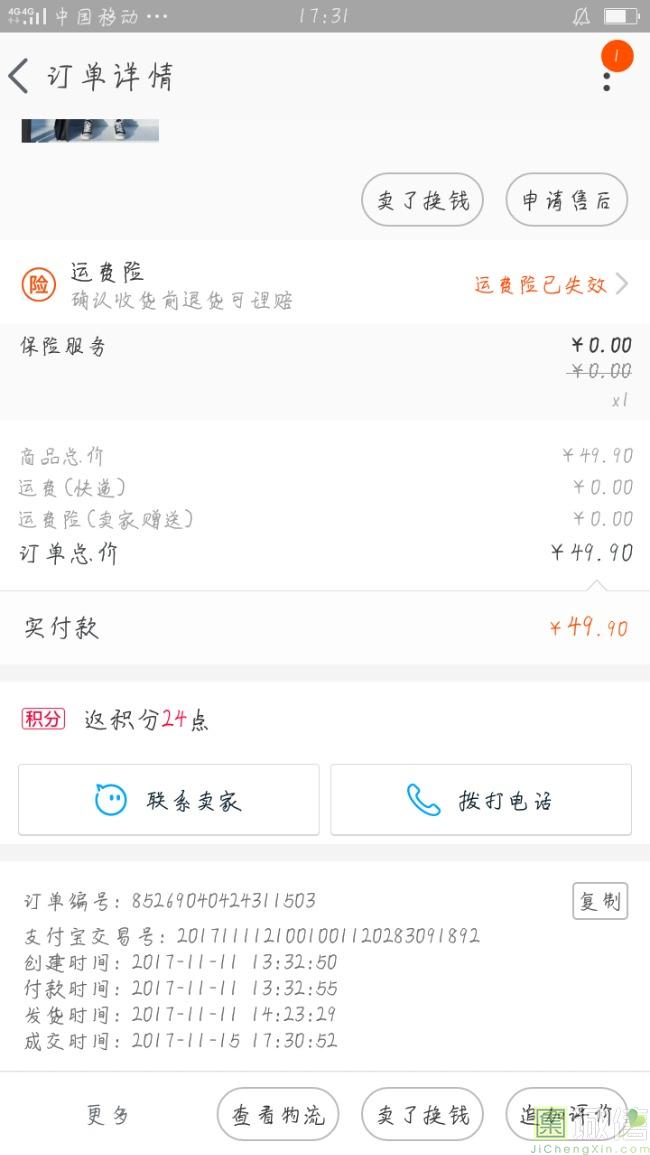Image resolution: width=650 pixels, height=1155 pixels.
Task: View shipping tracking via 查看物流
Action: [278, 1115]
